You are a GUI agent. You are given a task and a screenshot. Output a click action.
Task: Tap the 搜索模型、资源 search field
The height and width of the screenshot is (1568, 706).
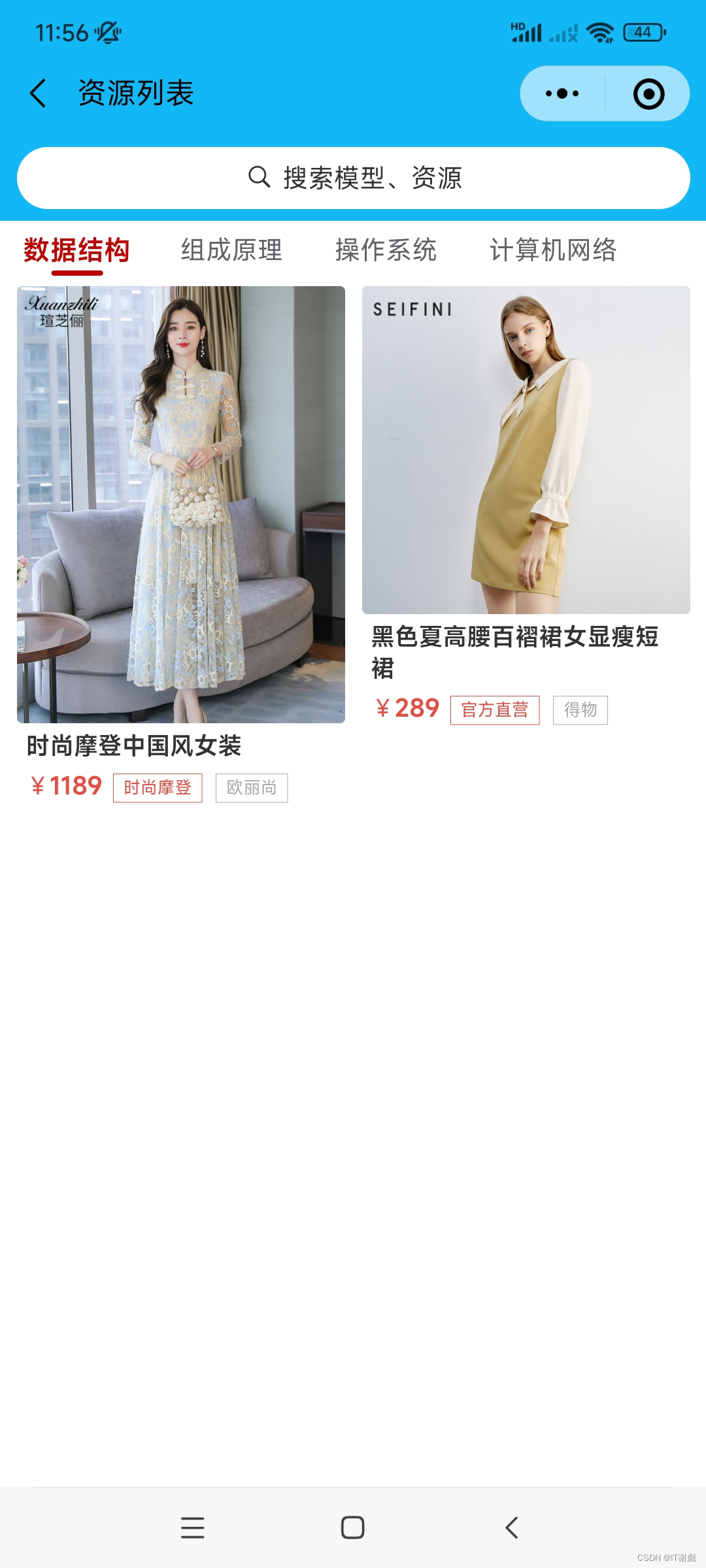353,178
